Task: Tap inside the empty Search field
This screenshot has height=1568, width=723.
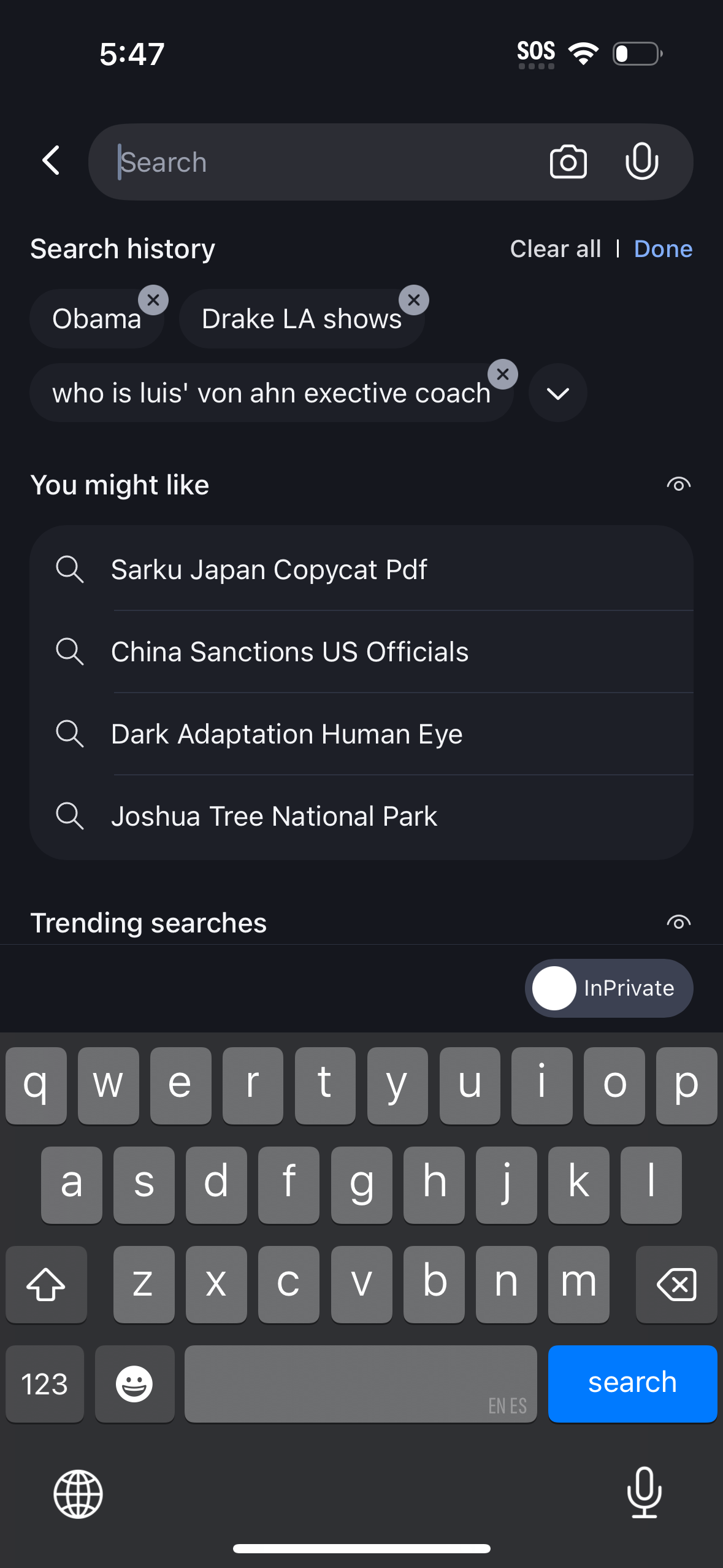Action: coord(307,161)
